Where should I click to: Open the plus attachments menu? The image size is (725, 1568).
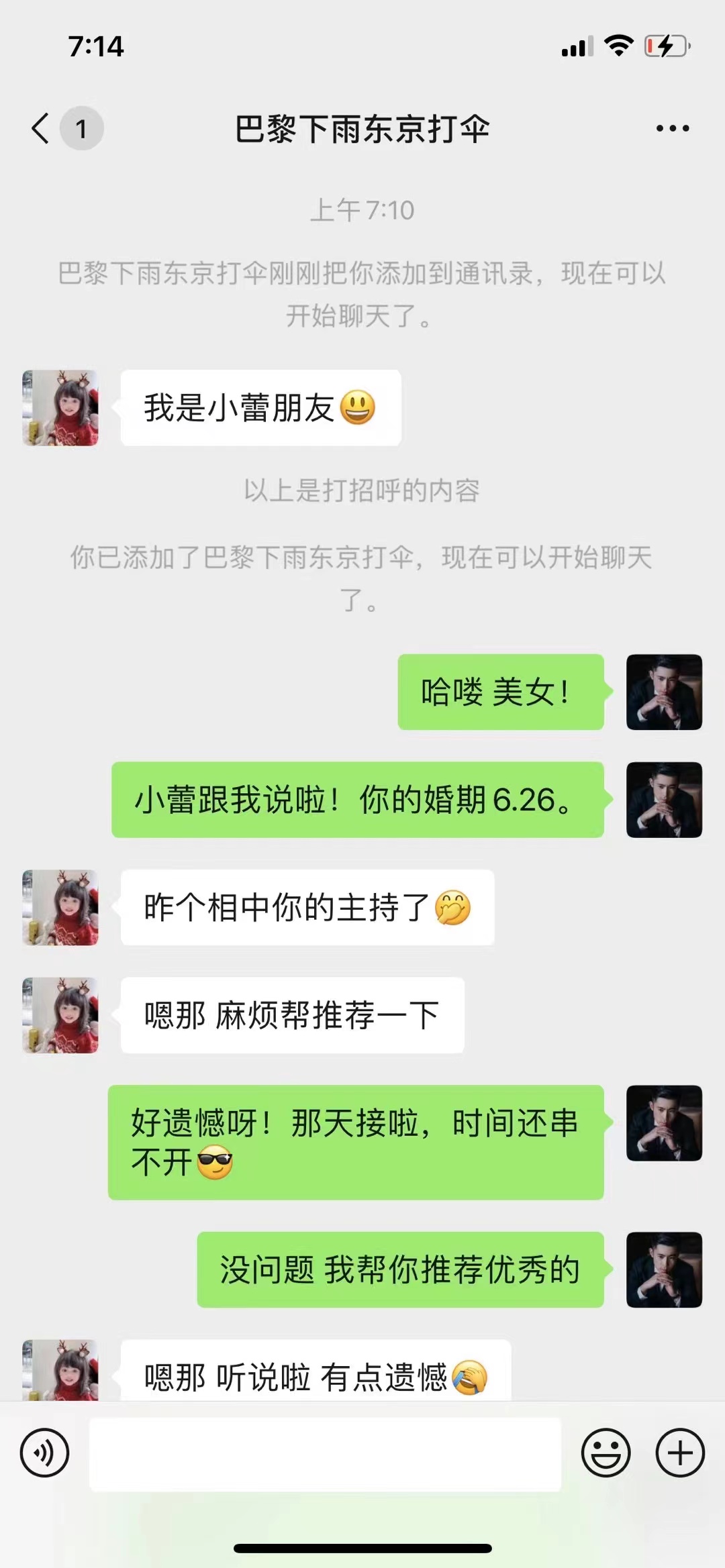click(x=679, y=1453)
